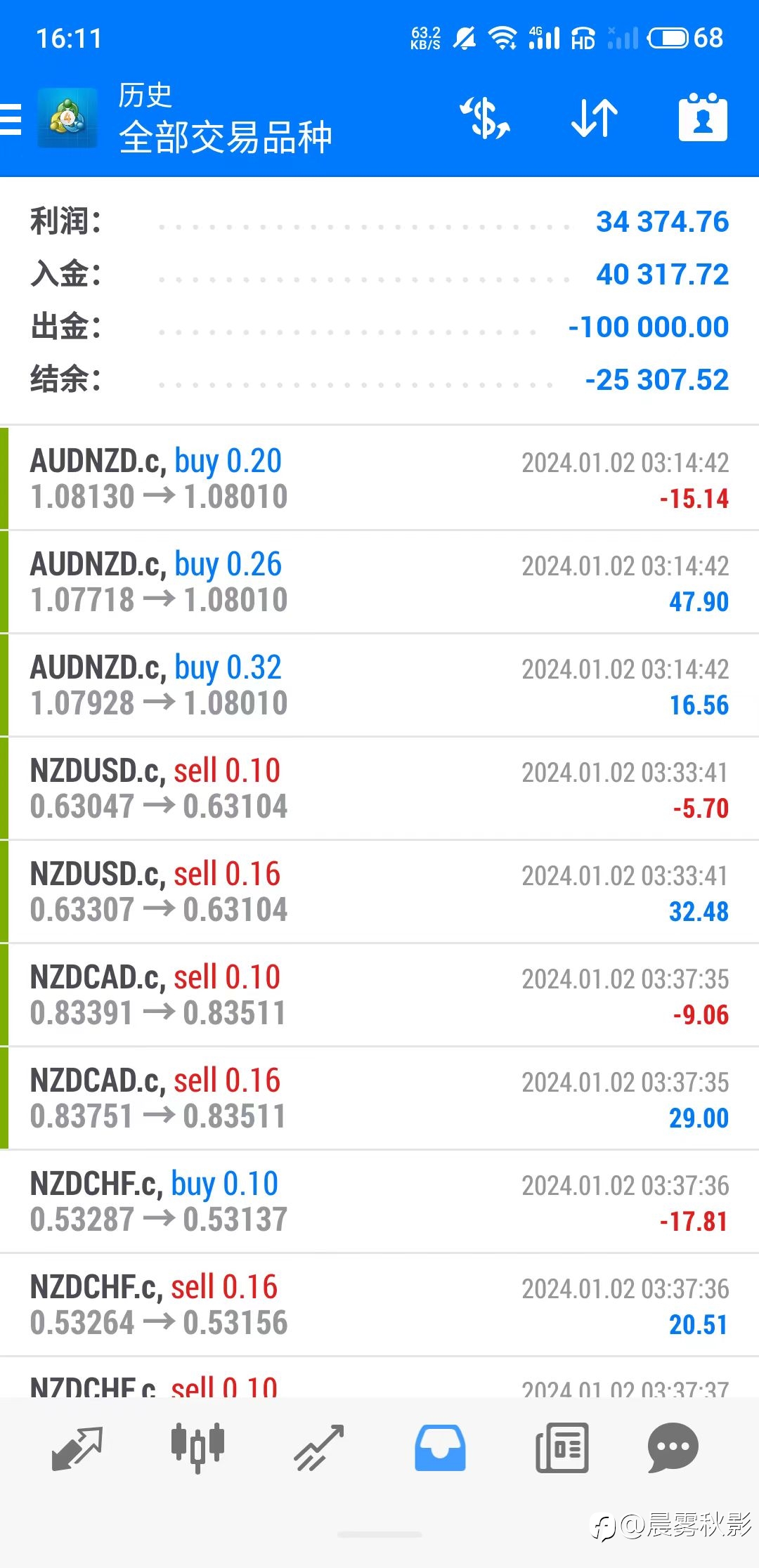Open the News tab

[x=562, y=1448]
